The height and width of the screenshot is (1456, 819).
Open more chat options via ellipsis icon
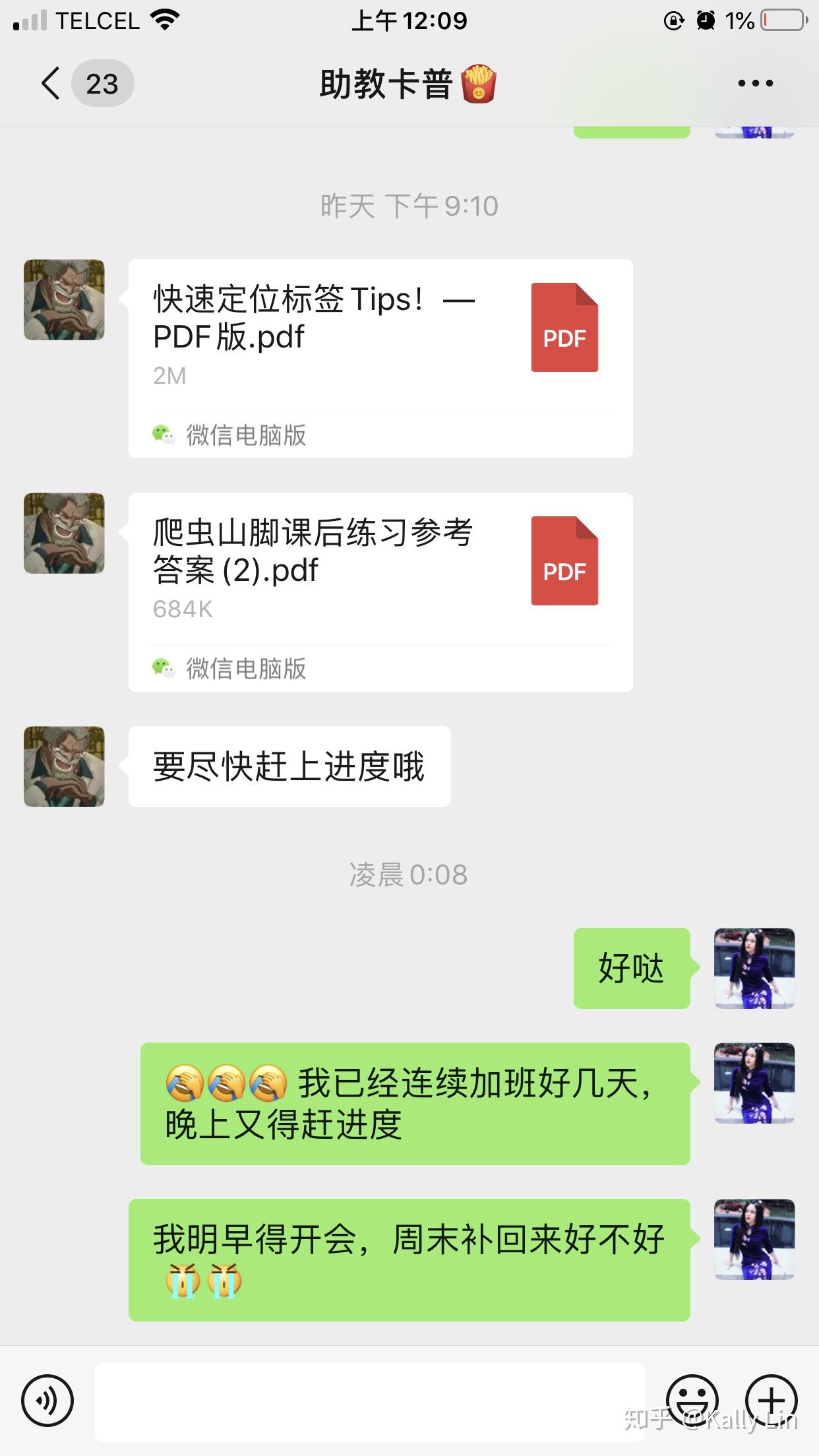754,82
